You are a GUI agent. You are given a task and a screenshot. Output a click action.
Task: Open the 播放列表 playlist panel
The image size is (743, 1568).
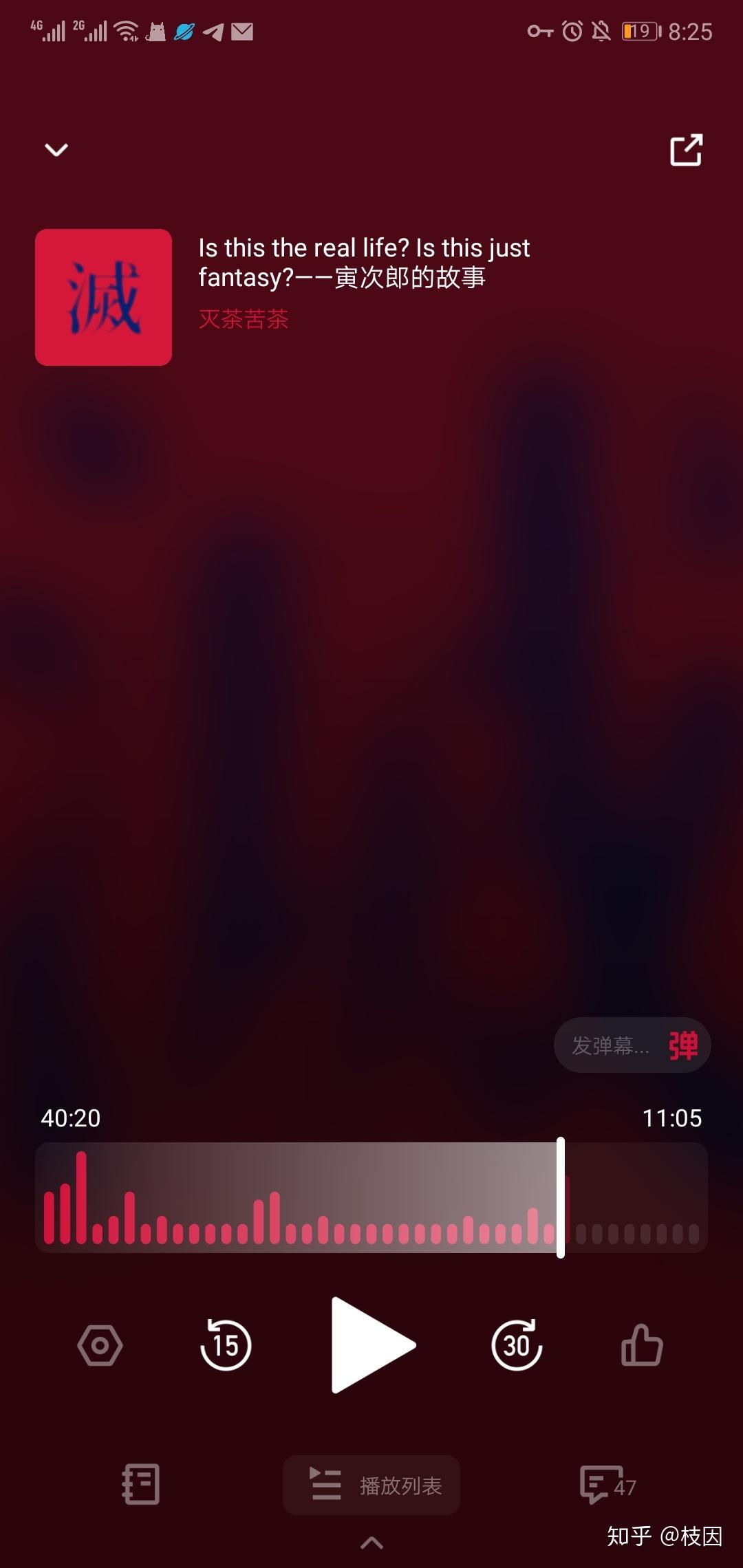click(371, 1484)
